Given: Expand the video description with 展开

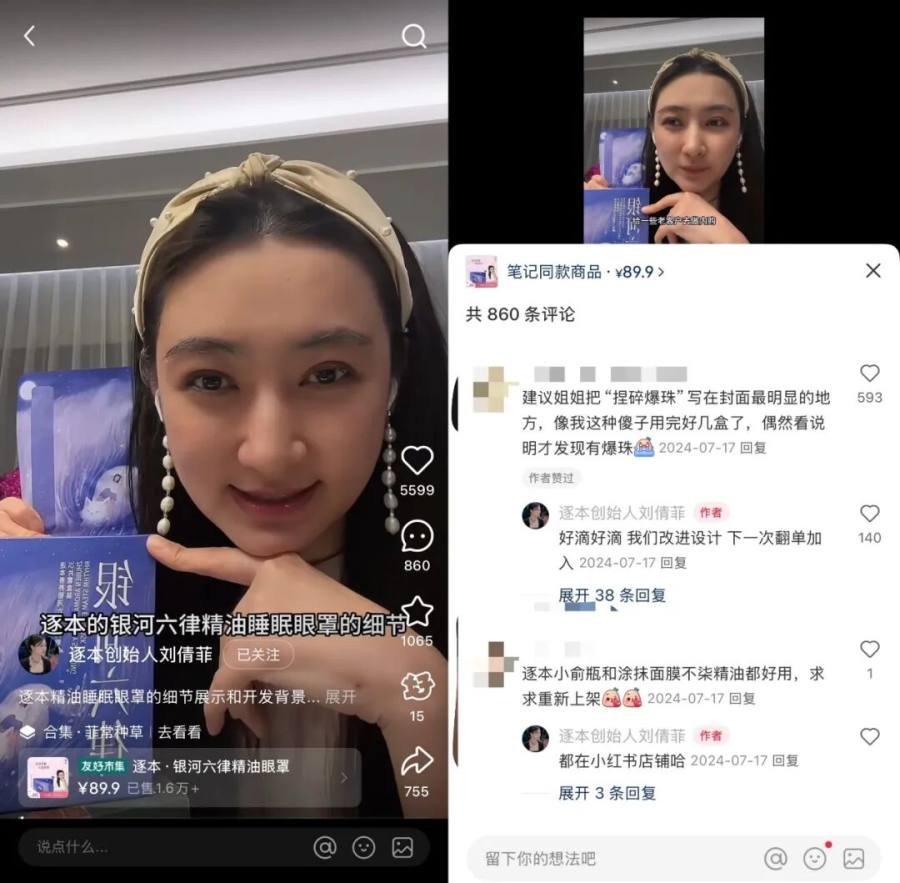Looking at the screenshot, I should (340, 696).
